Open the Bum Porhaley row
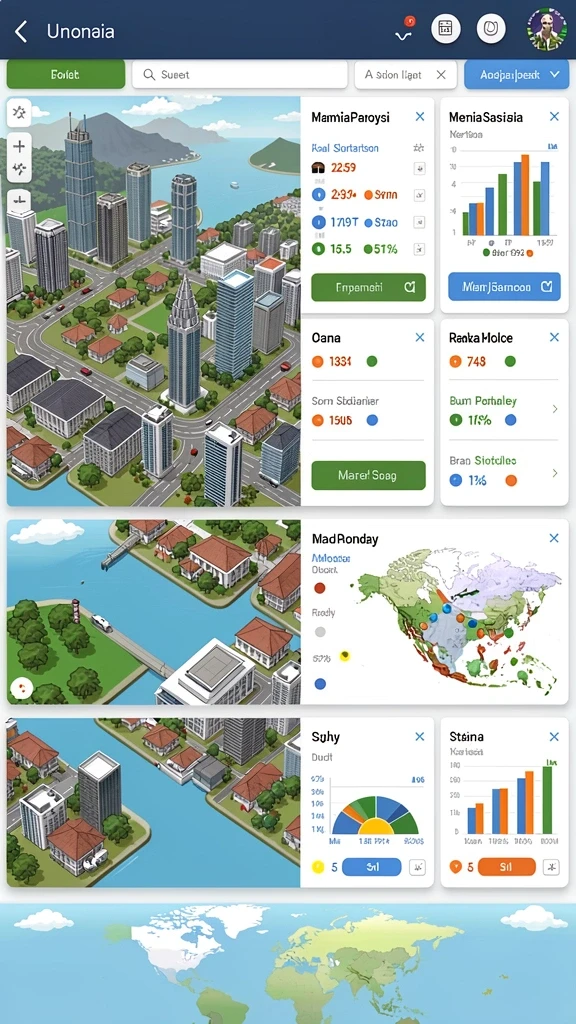This screenshot has height=1024, width=576. 504,410
